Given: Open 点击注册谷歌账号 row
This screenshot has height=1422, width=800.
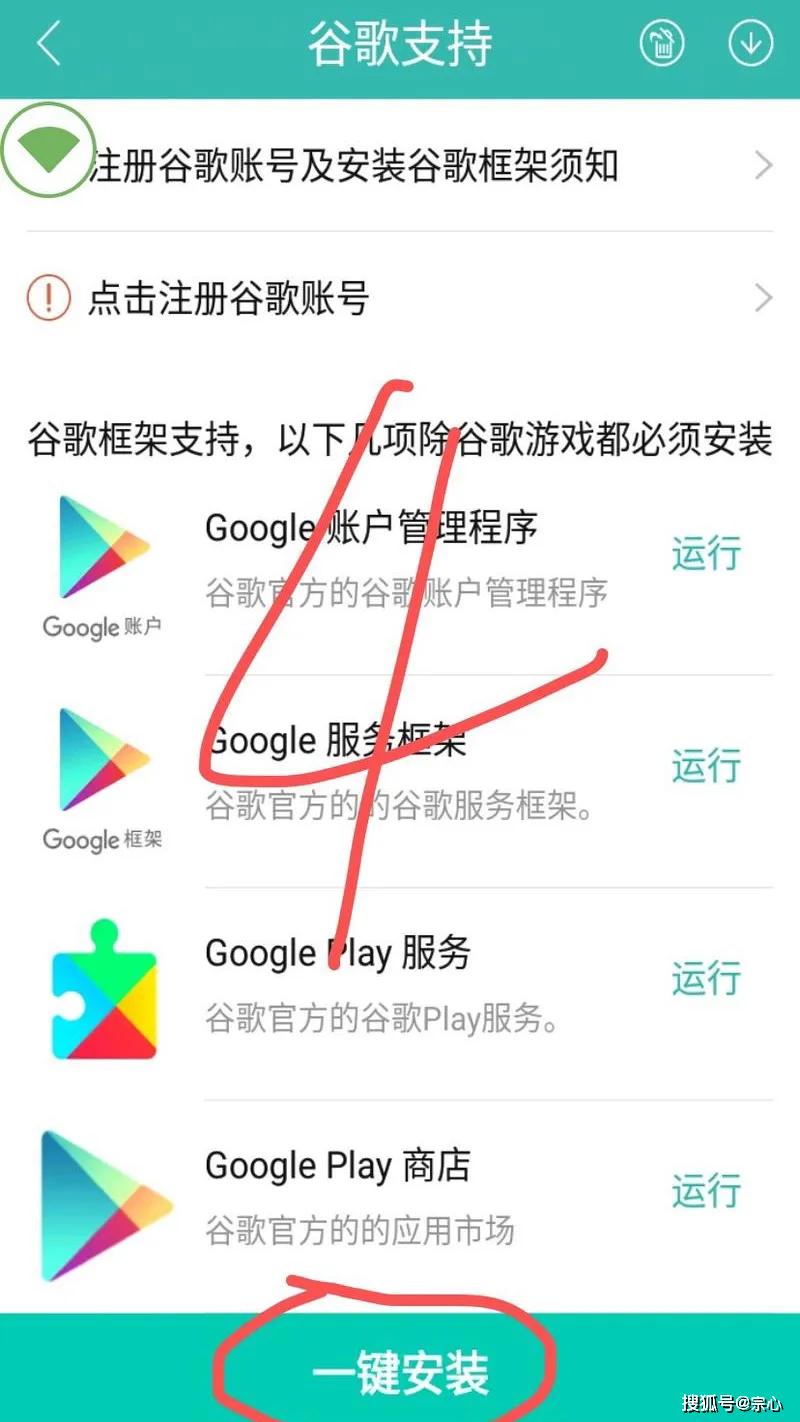Looking at the screenshot, I should click(x=400, y=298).
